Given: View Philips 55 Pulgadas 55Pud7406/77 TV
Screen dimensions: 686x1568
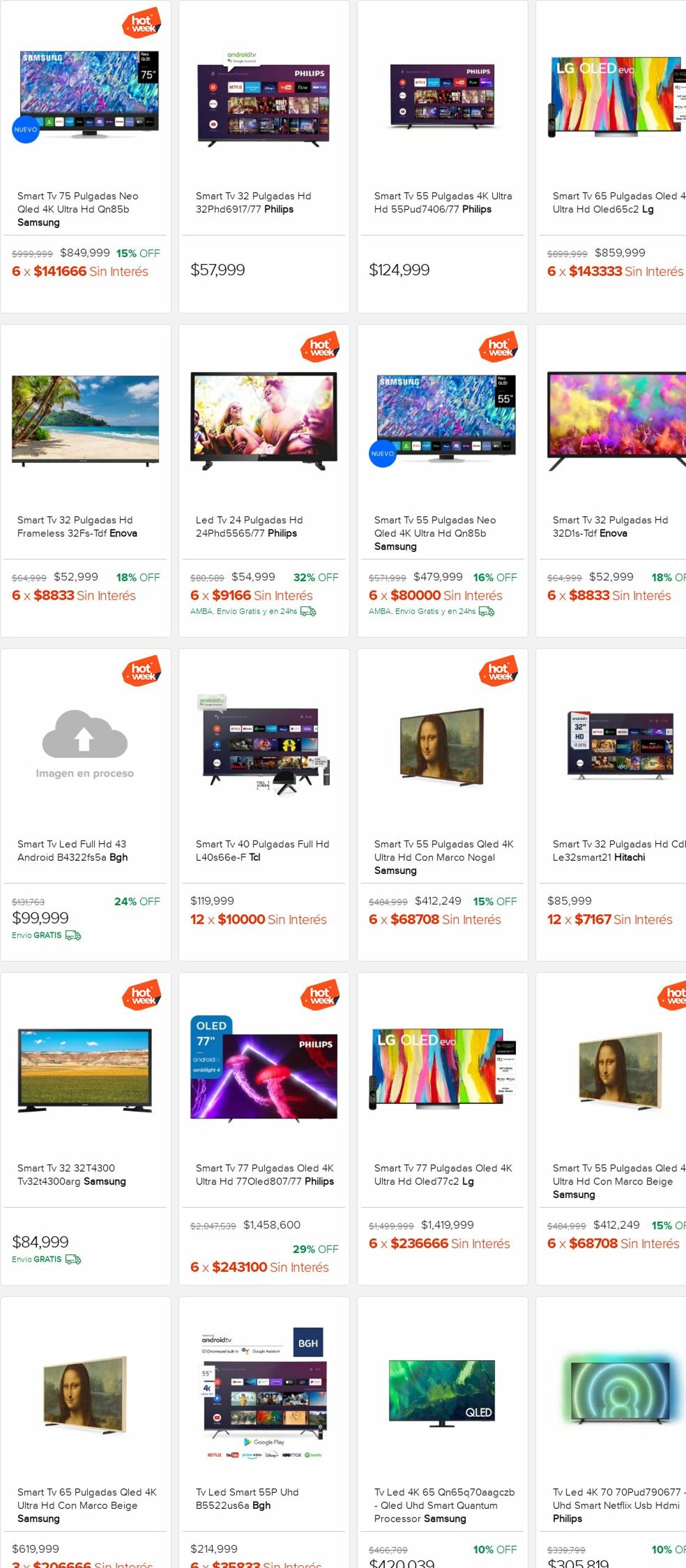Looking at the screenshot, I should [442, 202].
